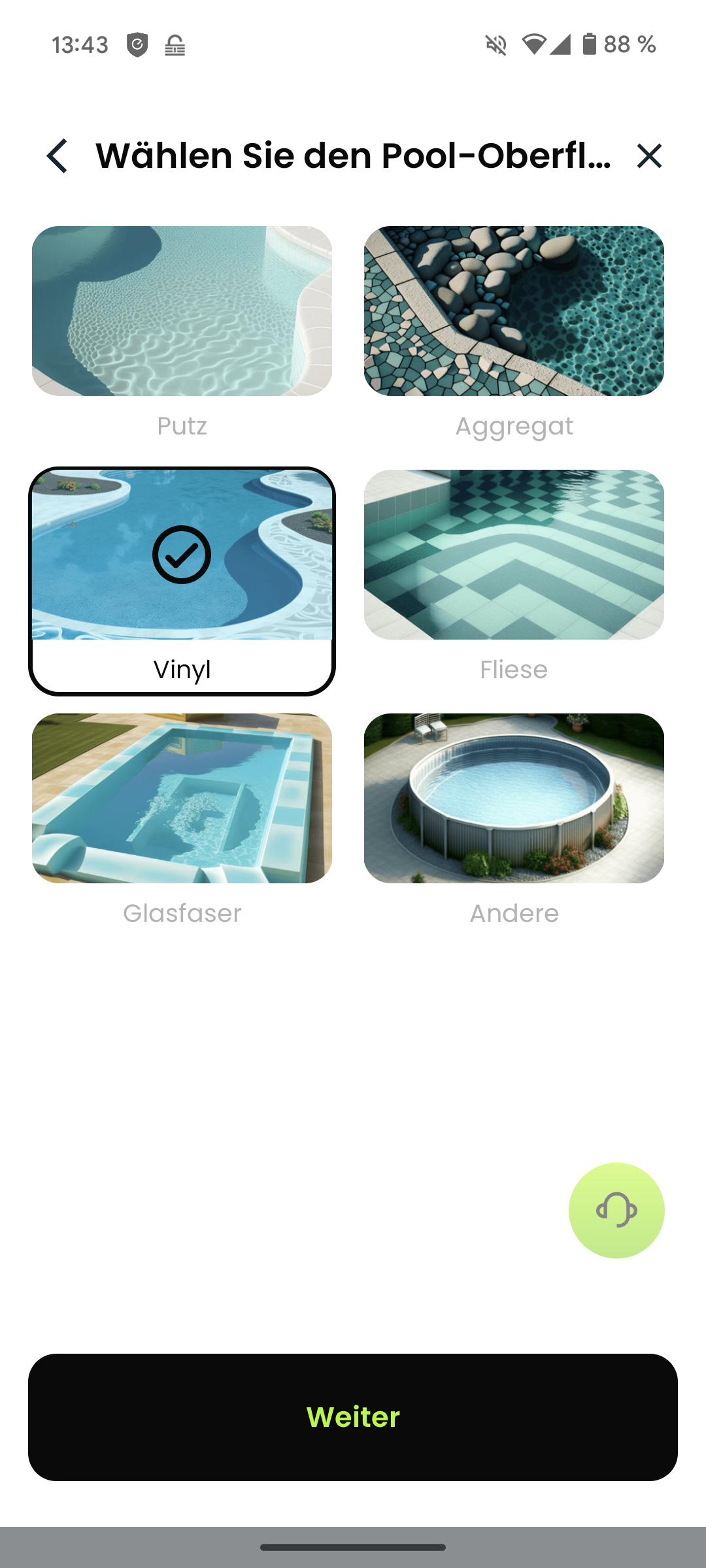Close the pool surface selection screen
The width and height of the screenshot is (706, 1568).
pyautogui.click(x=649, y=156)
